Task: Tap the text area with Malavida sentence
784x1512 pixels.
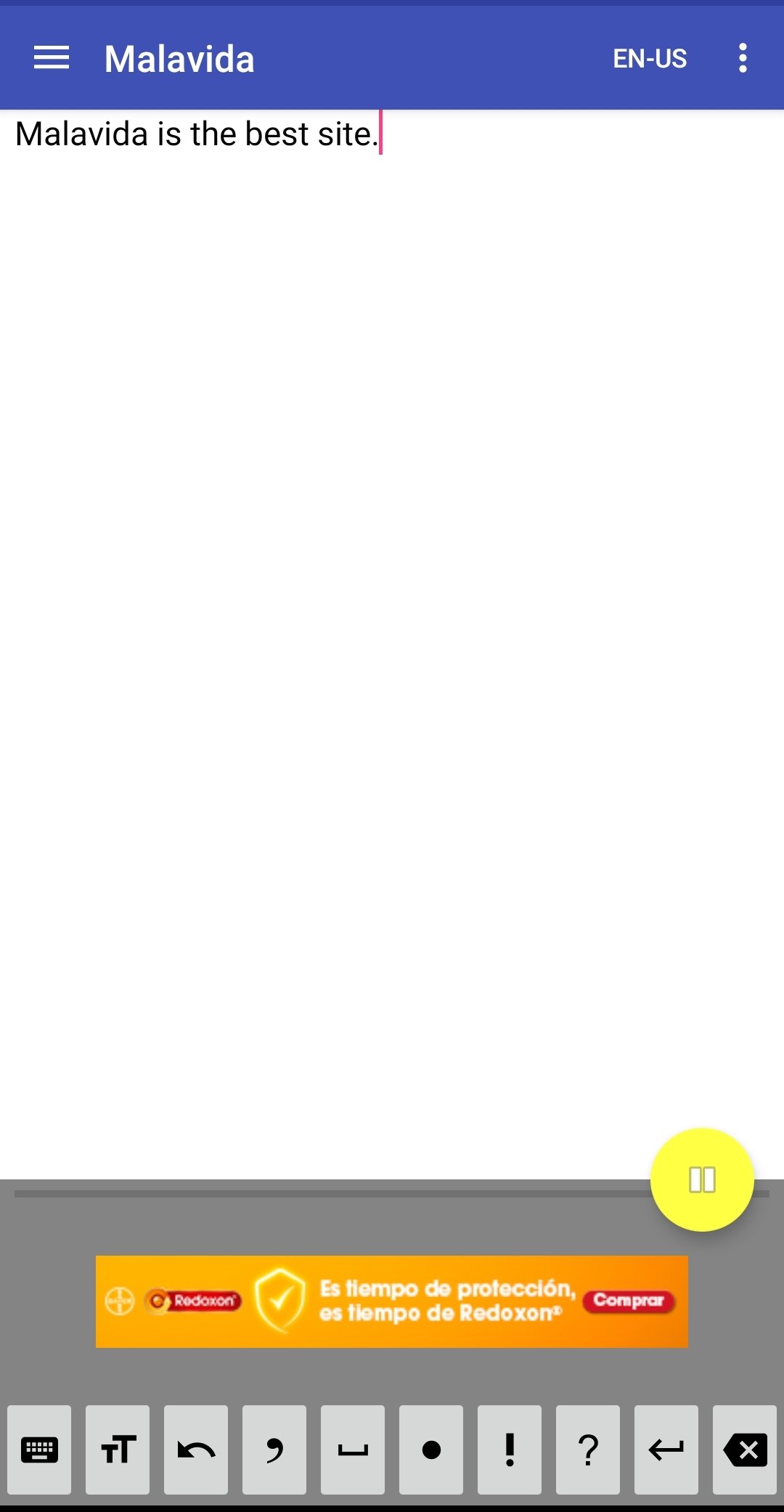Action: coord(392,643)
